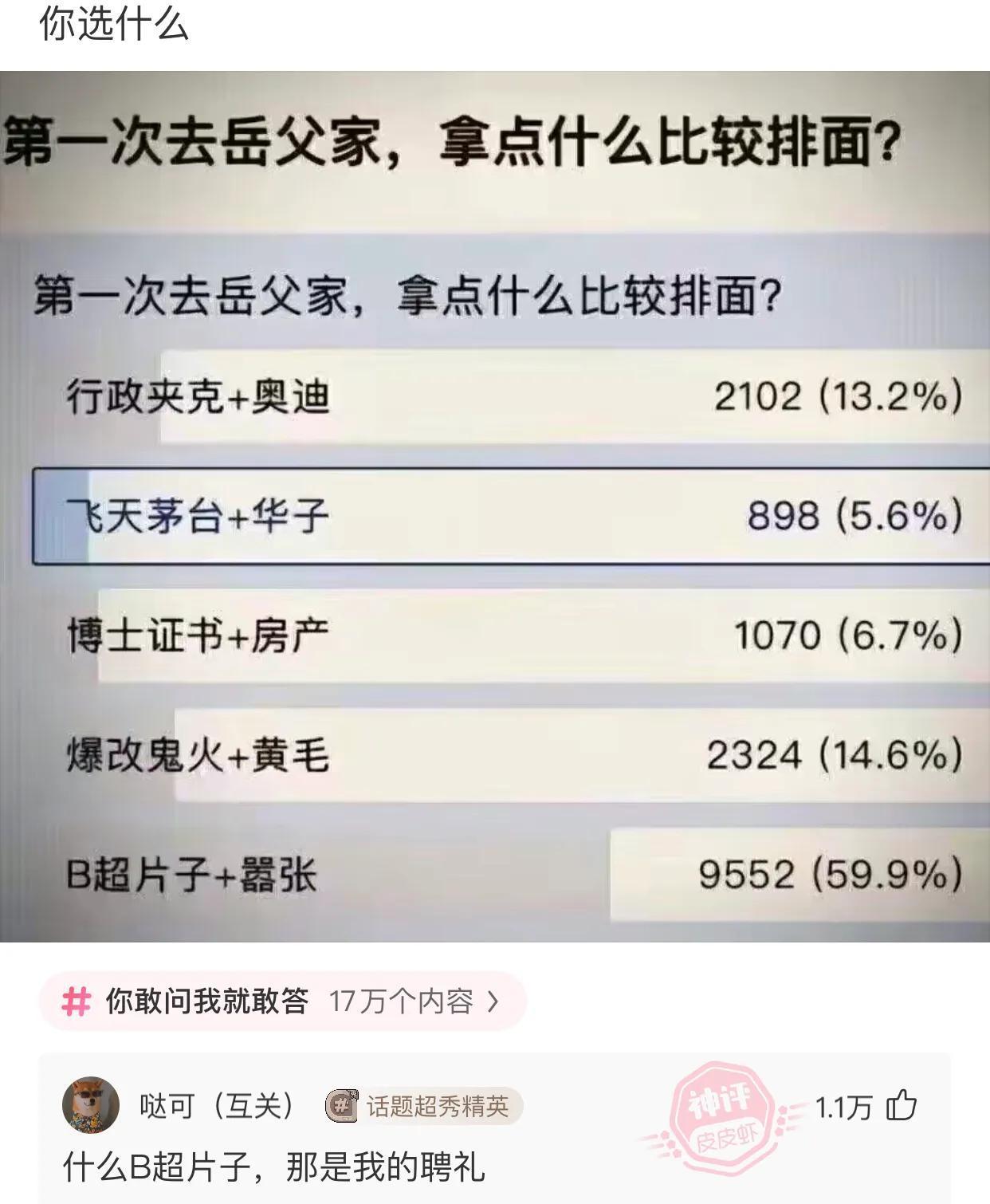Like 哒可's comment
990x1204 pixels.
[x=902, y=1106]
